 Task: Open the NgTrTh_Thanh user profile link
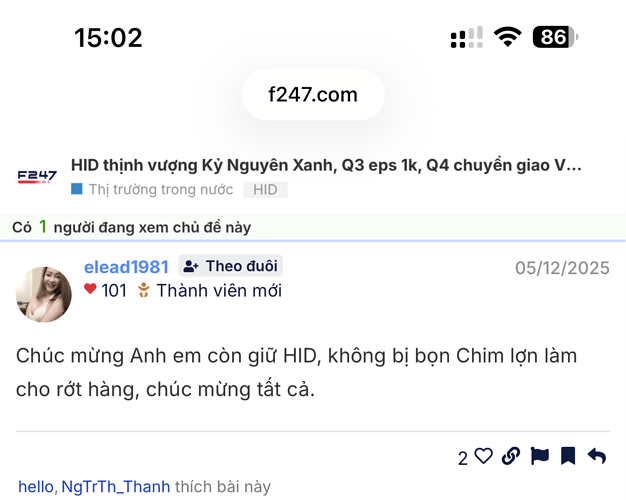pos(116,487)
